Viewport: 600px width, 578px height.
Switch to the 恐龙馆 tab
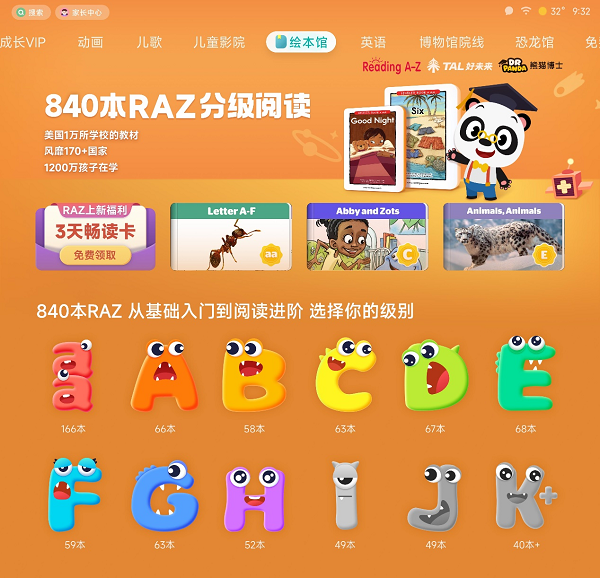[x=535, y=42]
